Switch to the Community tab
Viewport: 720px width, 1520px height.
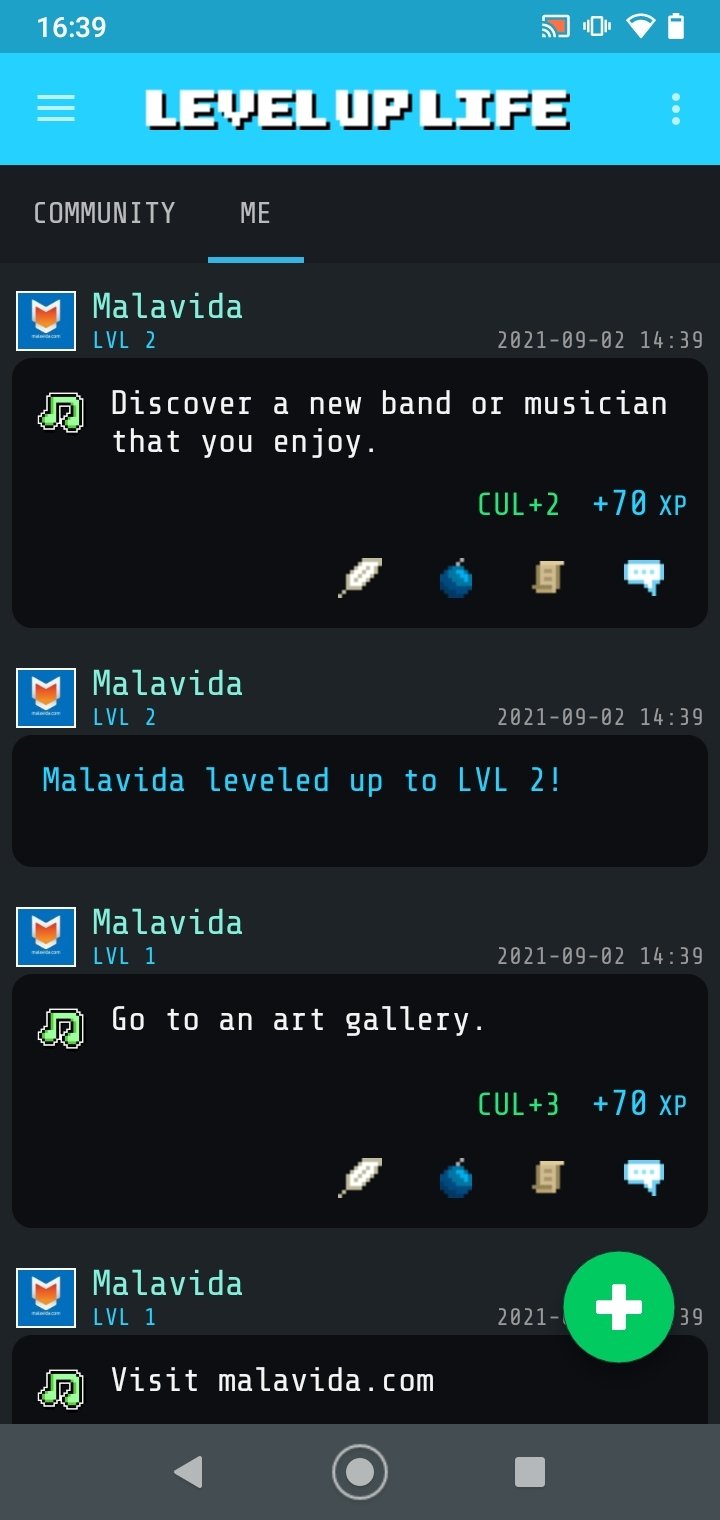click(104, 213)
